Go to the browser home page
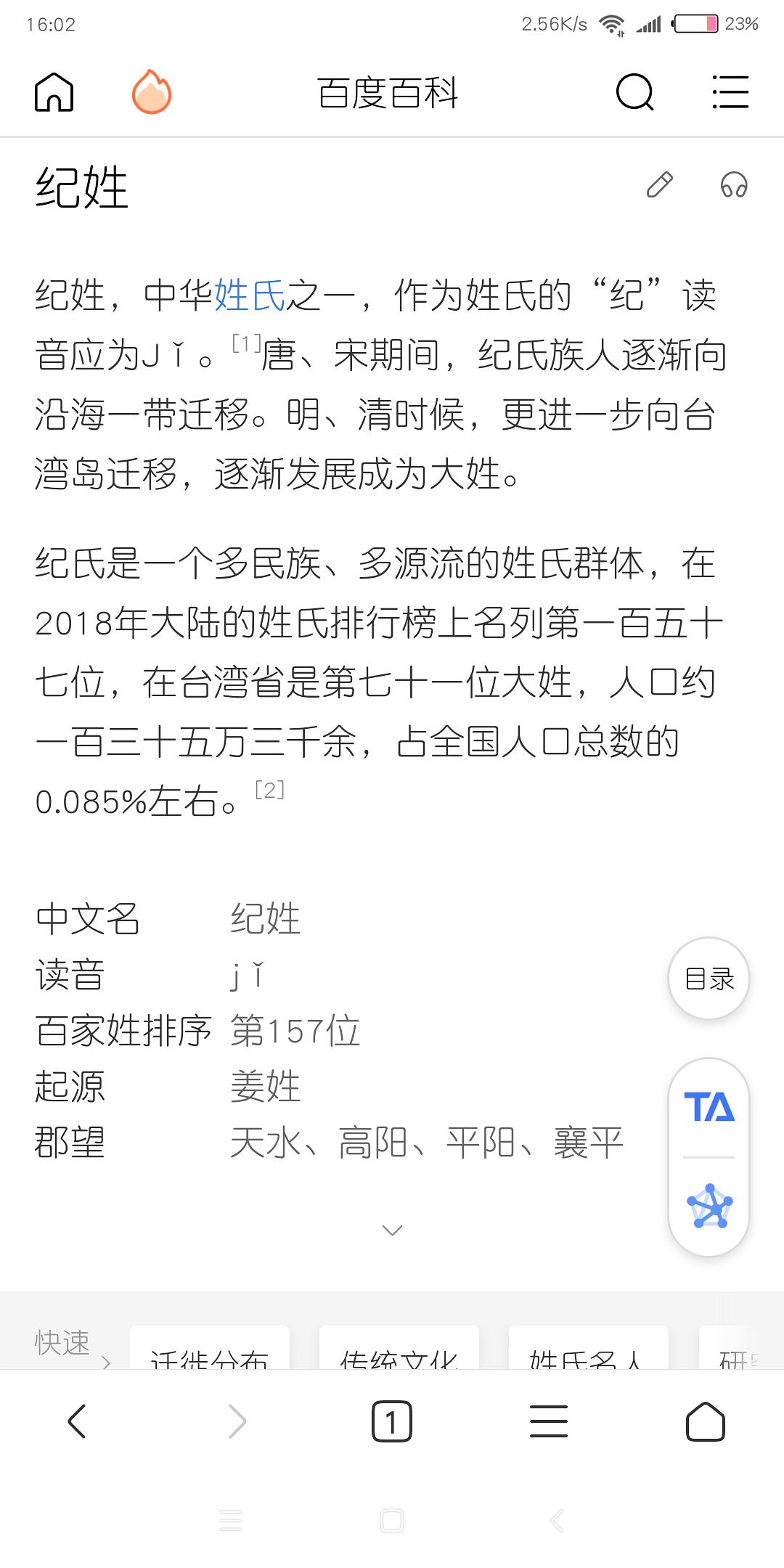 click(x=706, y=1421)
